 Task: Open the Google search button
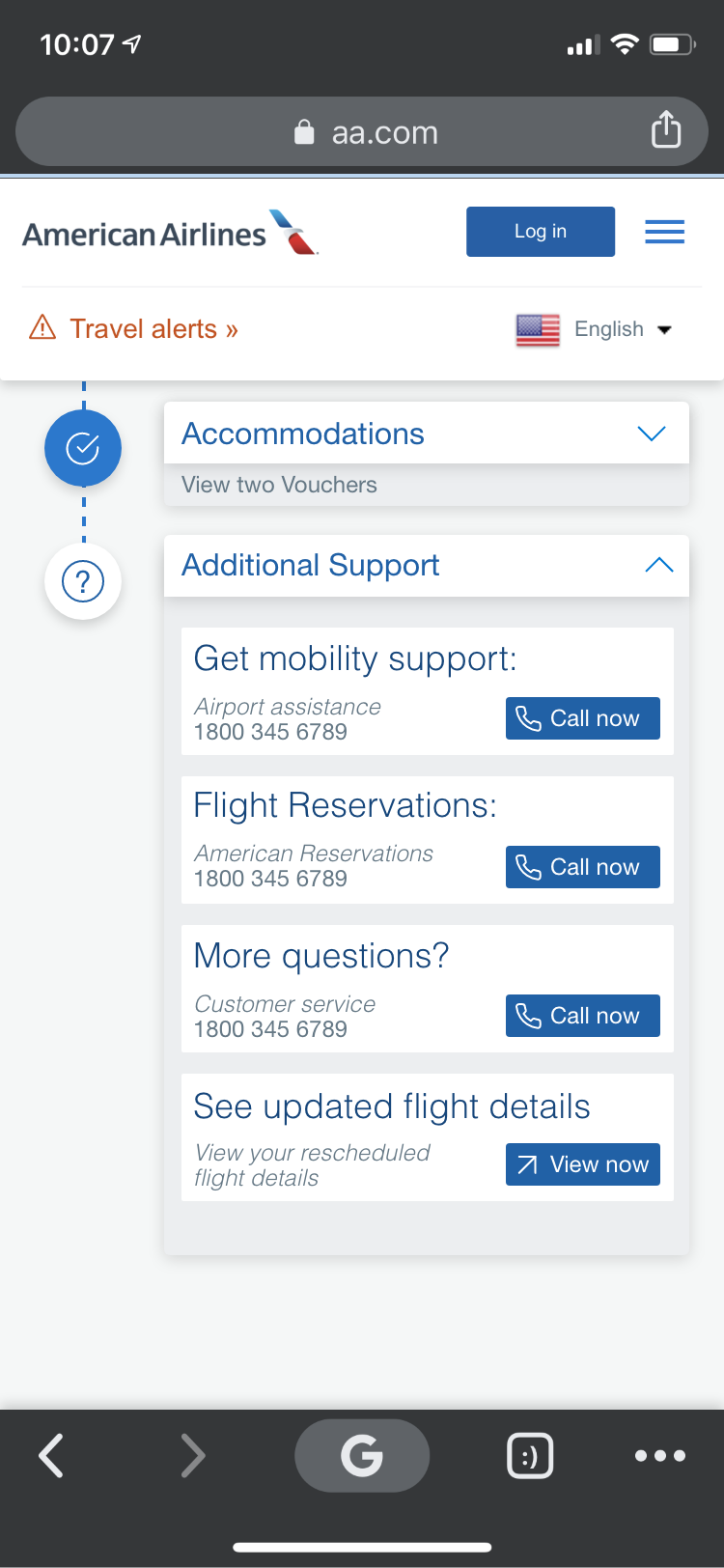coord(362,1455)
